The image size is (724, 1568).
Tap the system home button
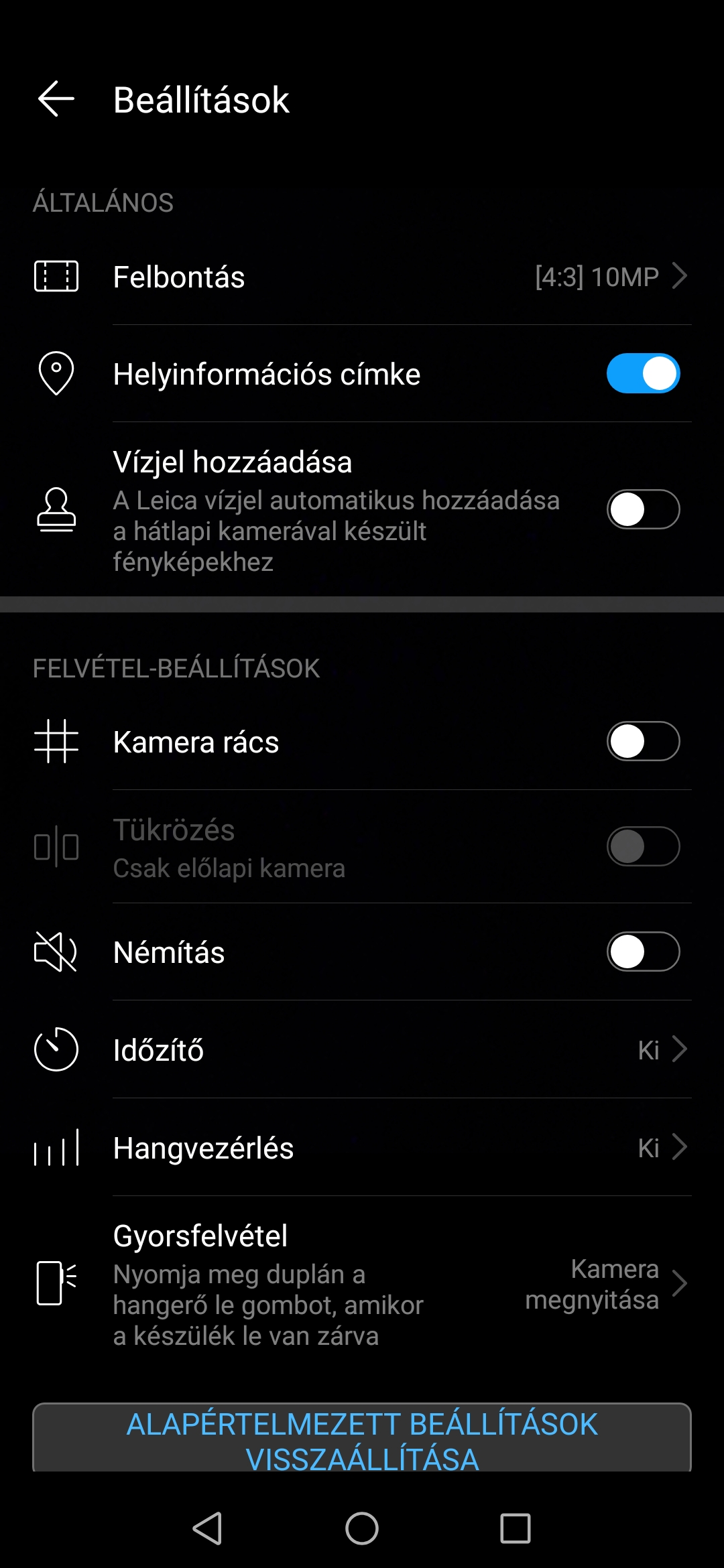tap(362, 1528)
